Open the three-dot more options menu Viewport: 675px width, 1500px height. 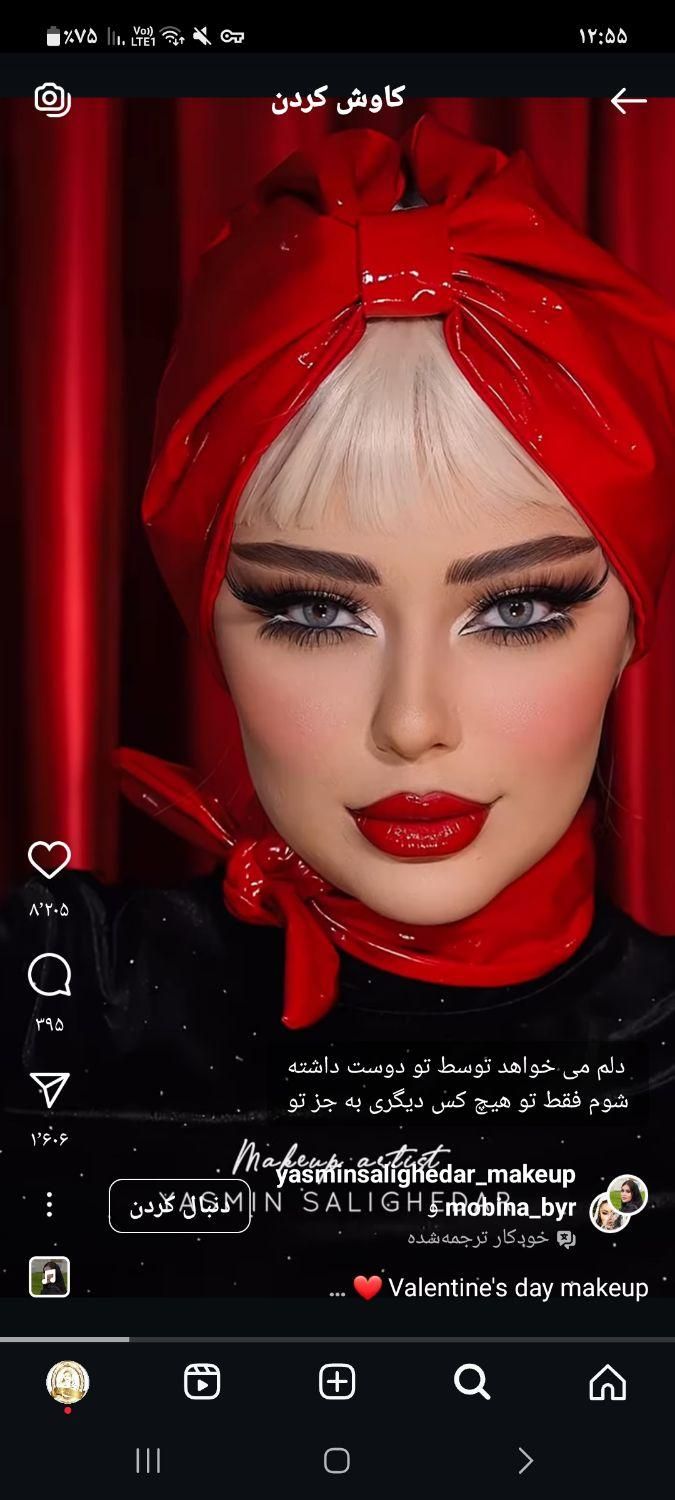coord(49,1204)
